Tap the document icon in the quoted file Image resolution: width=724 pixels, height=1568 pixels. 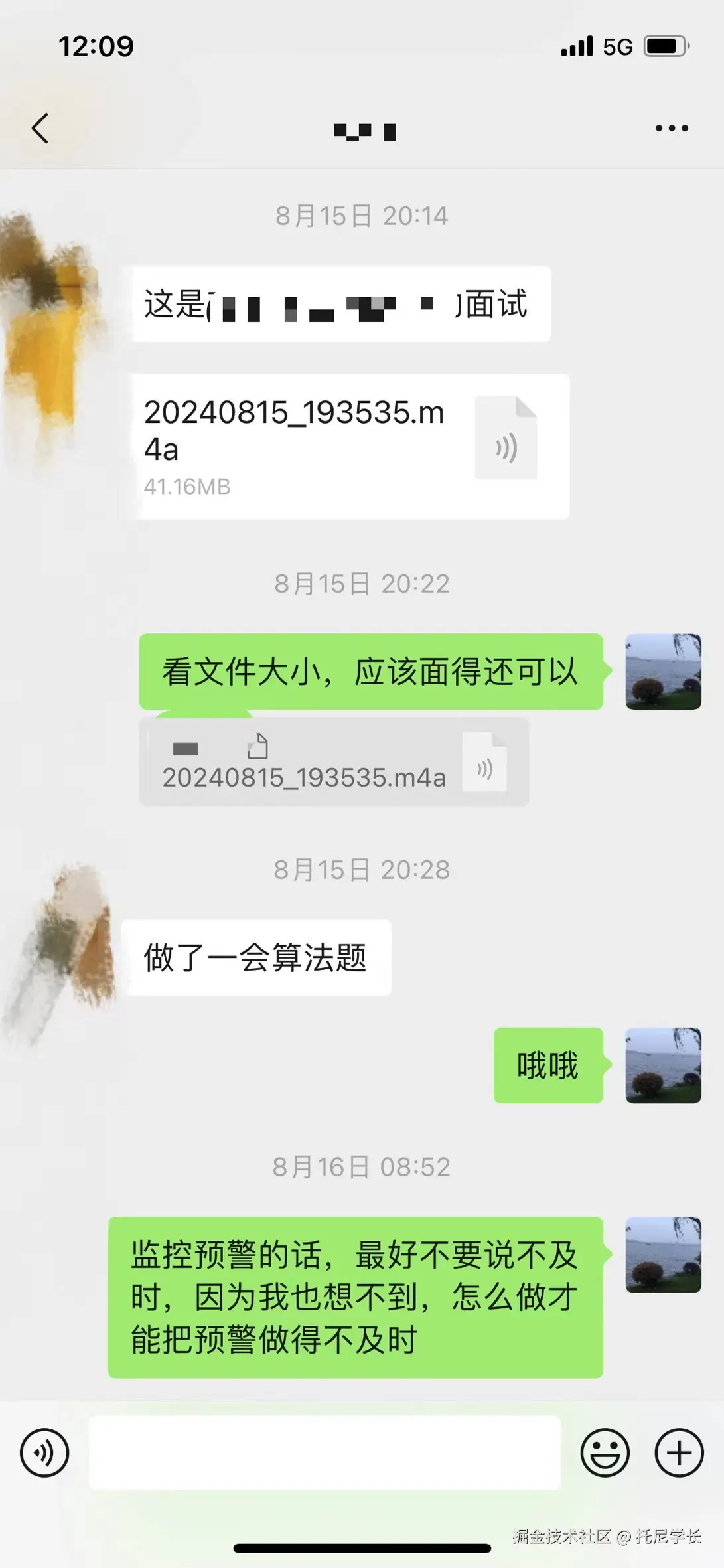[259, 747]
